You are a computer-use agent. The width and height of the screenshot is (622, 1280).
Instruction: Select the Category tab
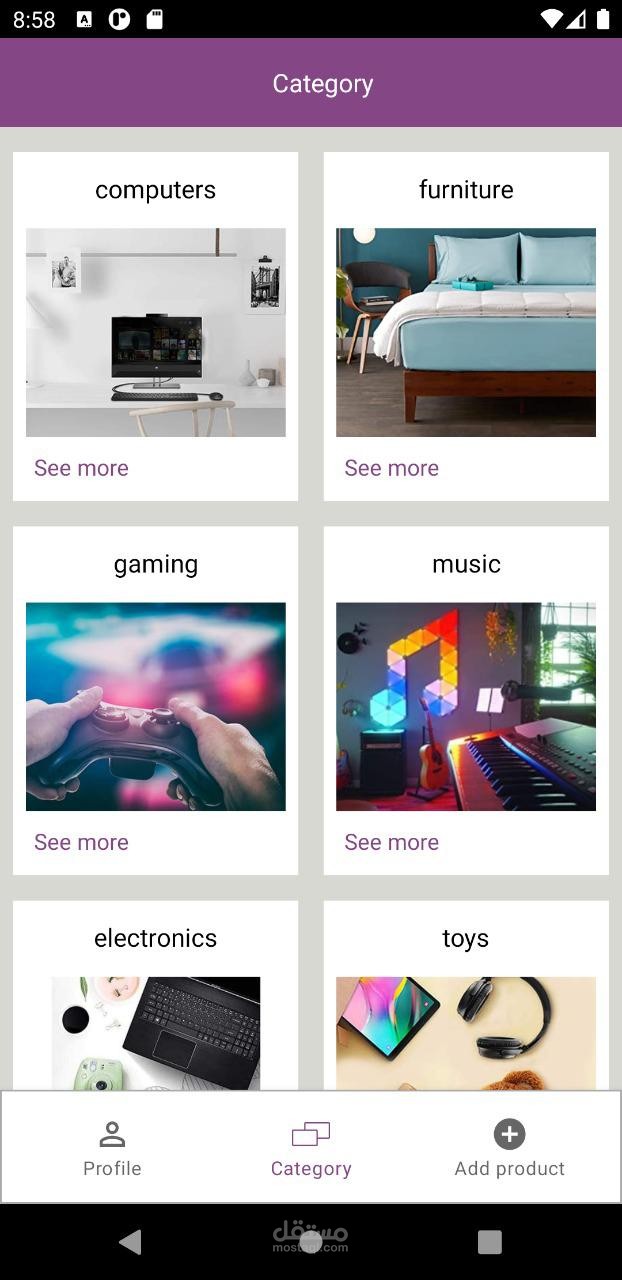[x=311, y=1148]
